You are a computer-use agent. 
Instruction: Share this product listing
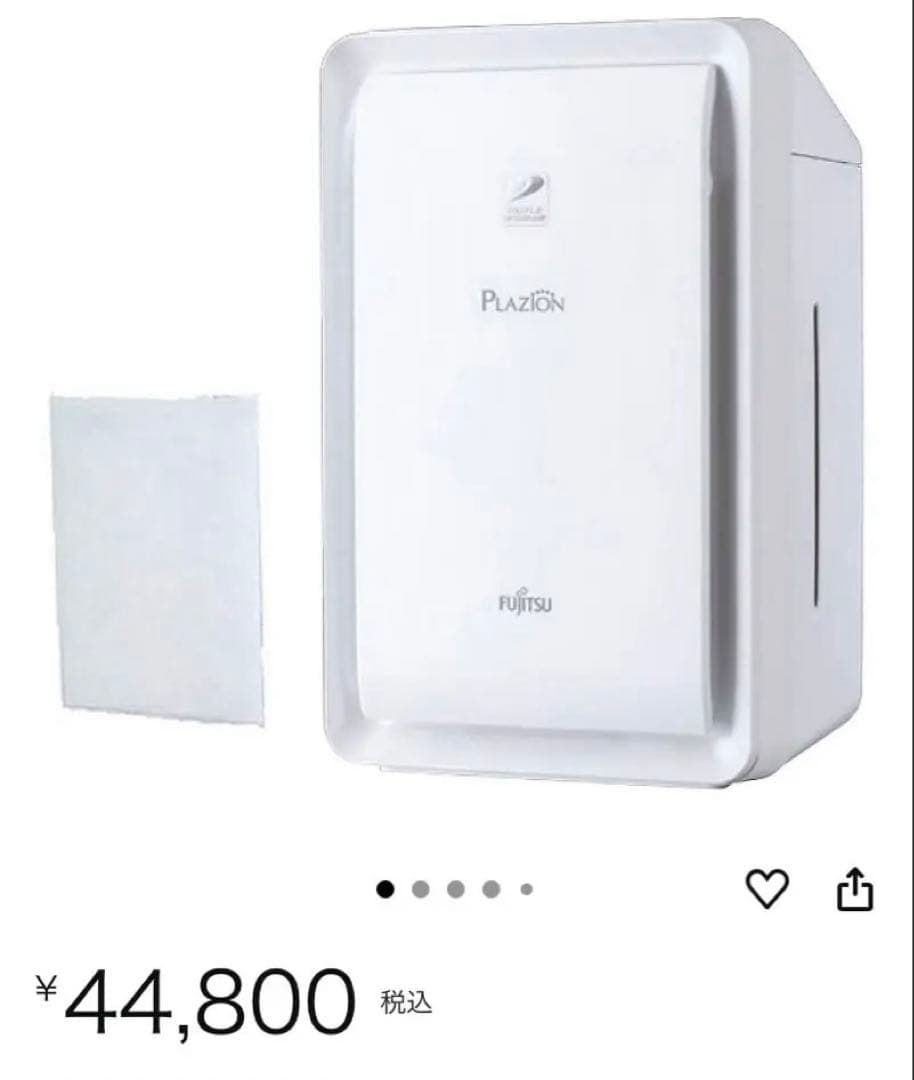click(855, 888)
